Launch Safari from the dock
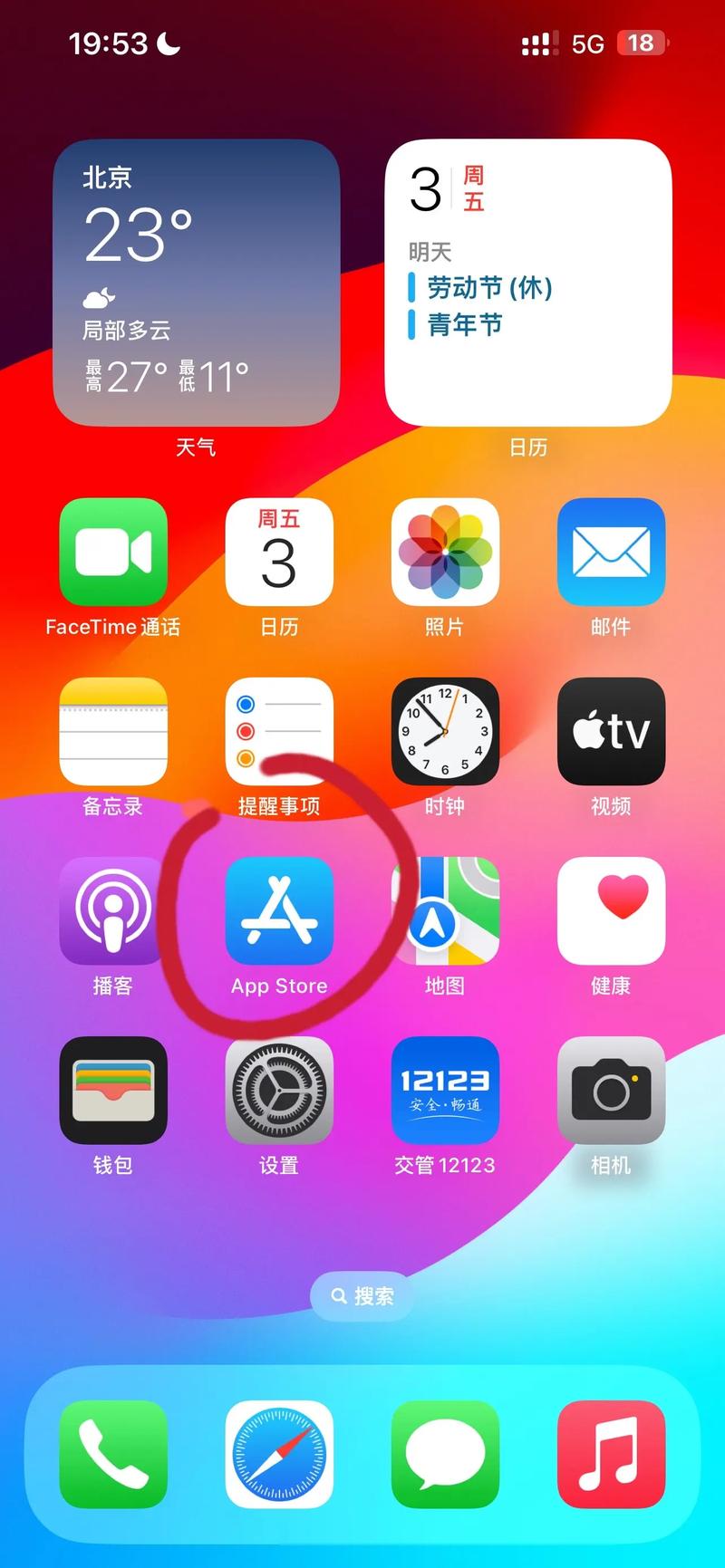Image resolution: width=725 pixels, height=1568 pixels. (x=279, y=1455)
